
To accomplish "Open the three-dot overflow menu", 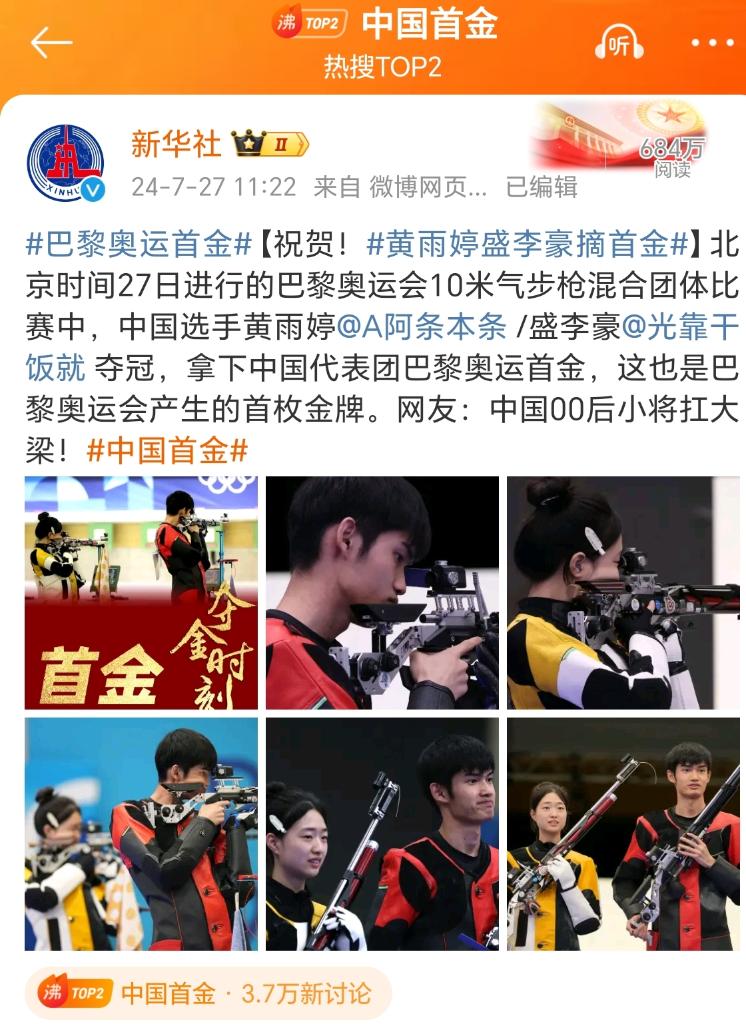I will point(712,43).
